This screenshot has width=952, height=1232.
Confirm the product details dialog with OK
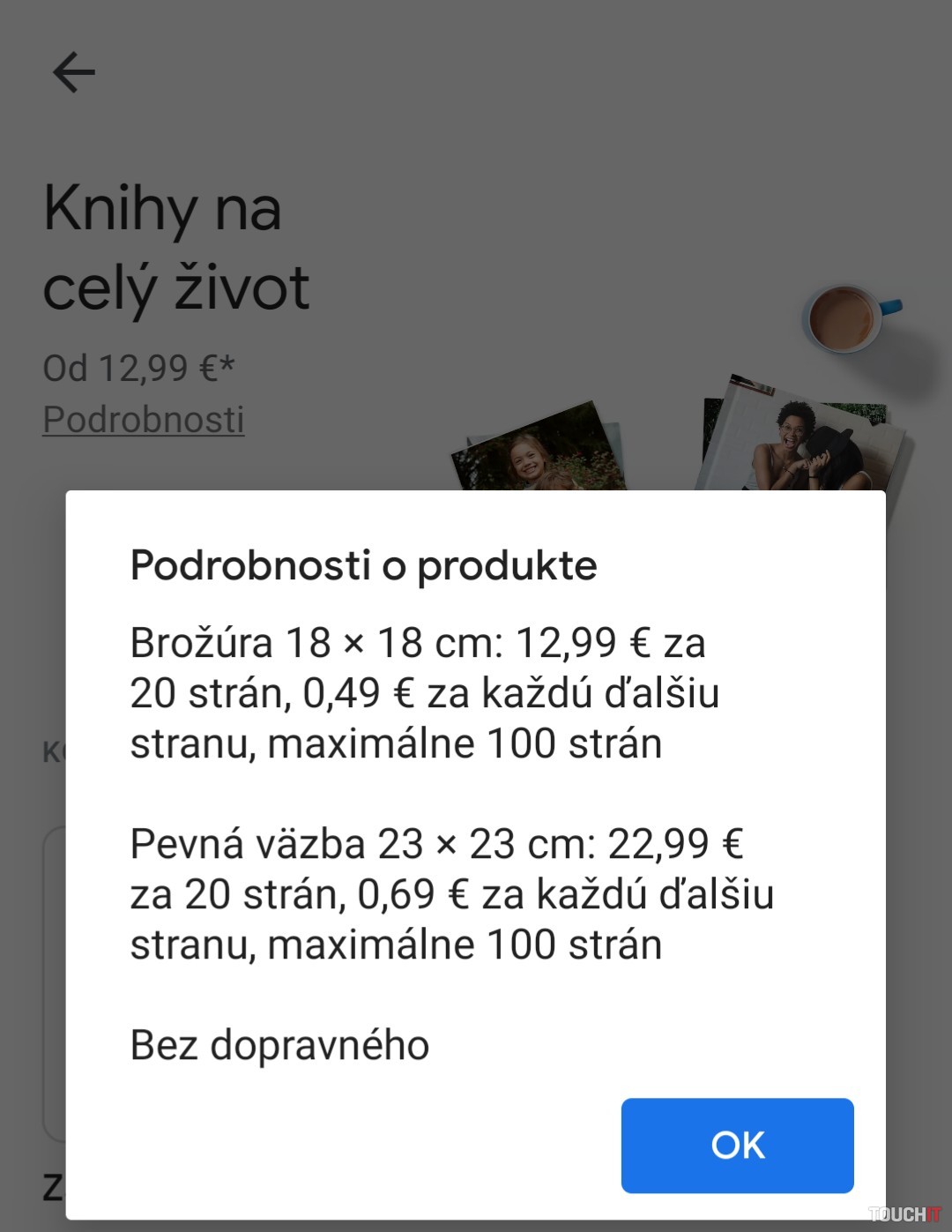[737, 1145]
